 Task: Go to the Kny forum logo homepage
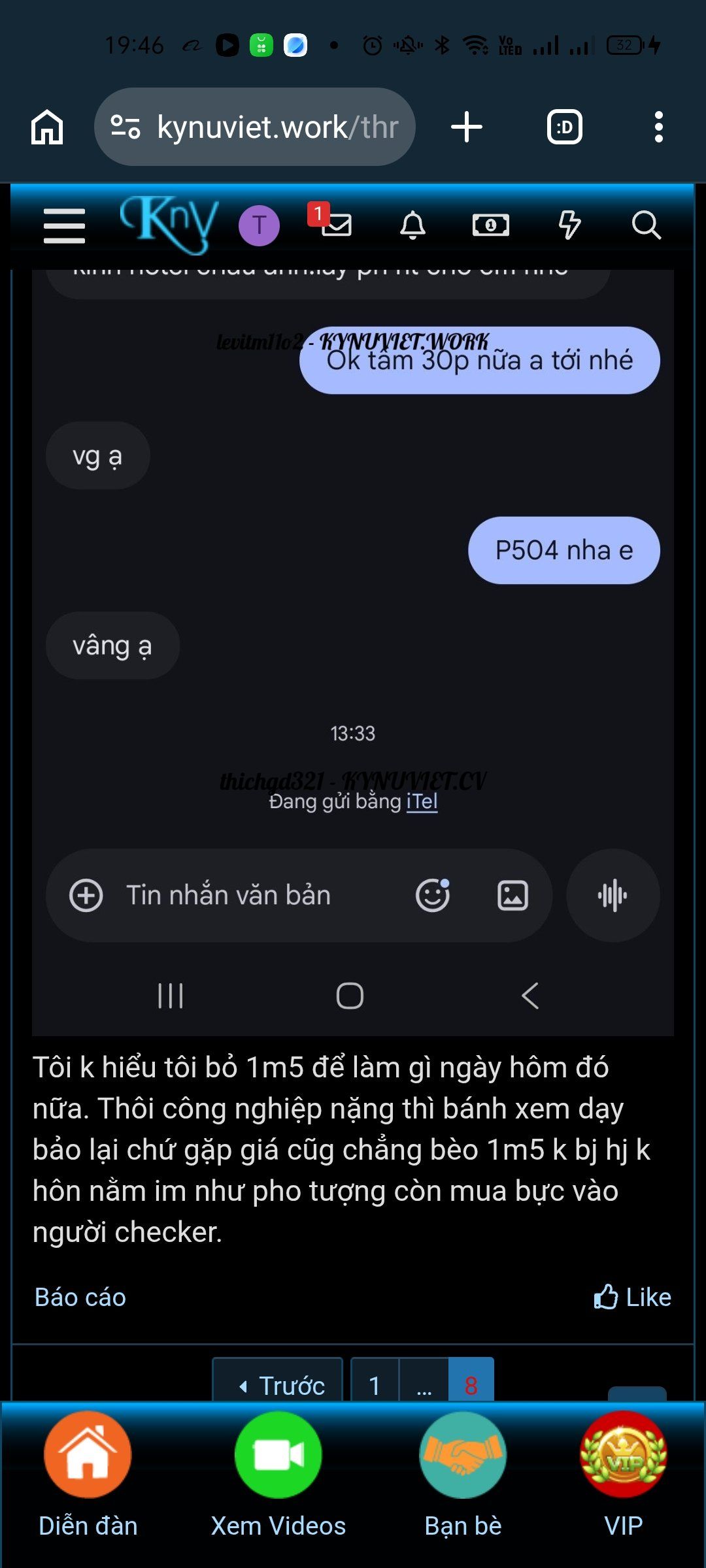tap(169, 223)
